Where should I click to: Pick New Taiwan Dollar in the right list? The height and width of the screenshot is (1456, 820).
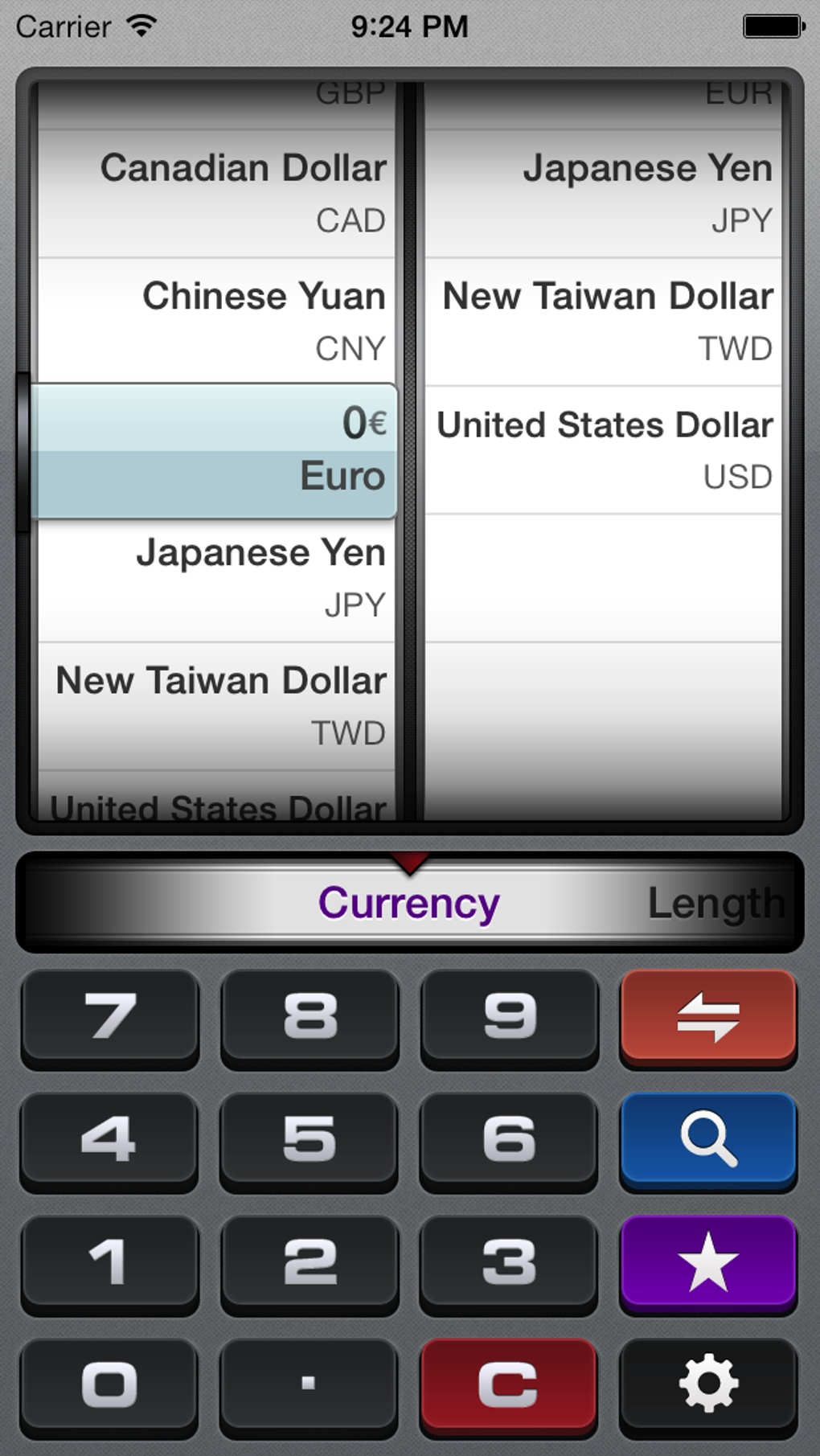coord(603,322)
